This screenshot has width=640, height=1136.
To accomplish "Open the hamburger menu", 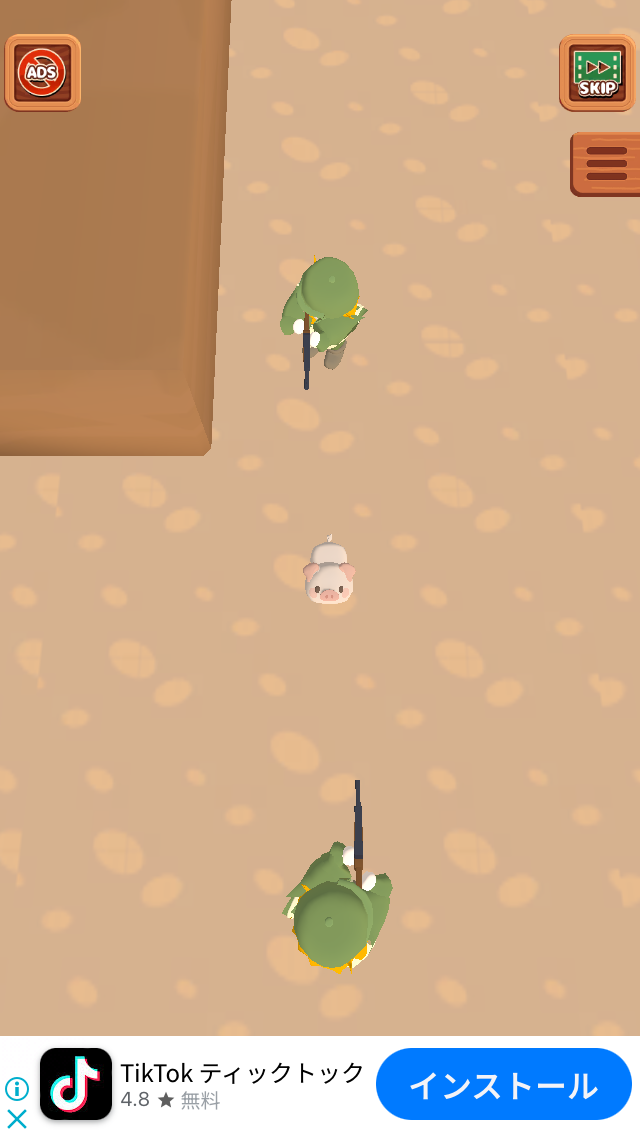I will [x=606, y=164].
